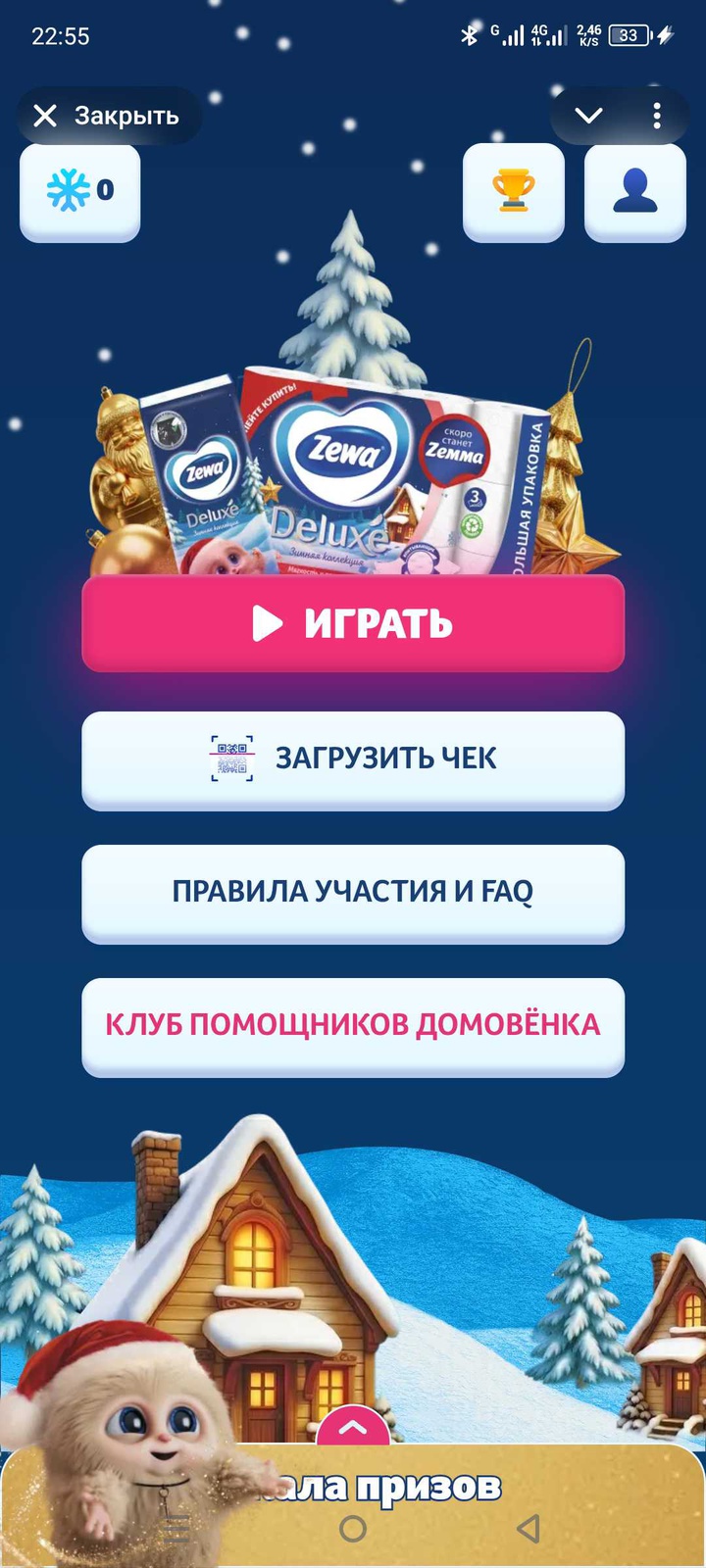Start the game with ИГРАТЬ
Viewport: 706px width, 1568px height.
353,623
